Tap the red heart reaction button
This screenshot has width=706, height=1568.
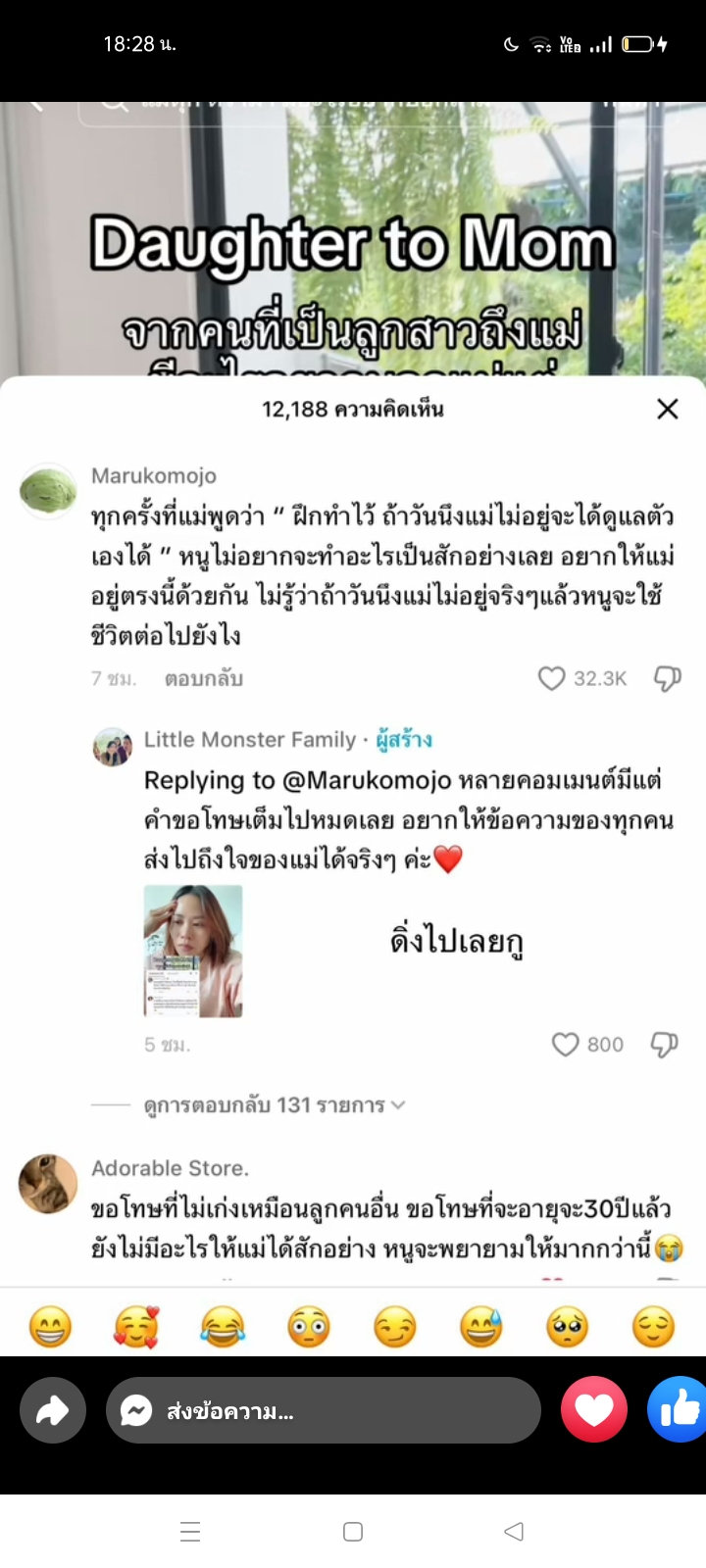coord(592,1408)
